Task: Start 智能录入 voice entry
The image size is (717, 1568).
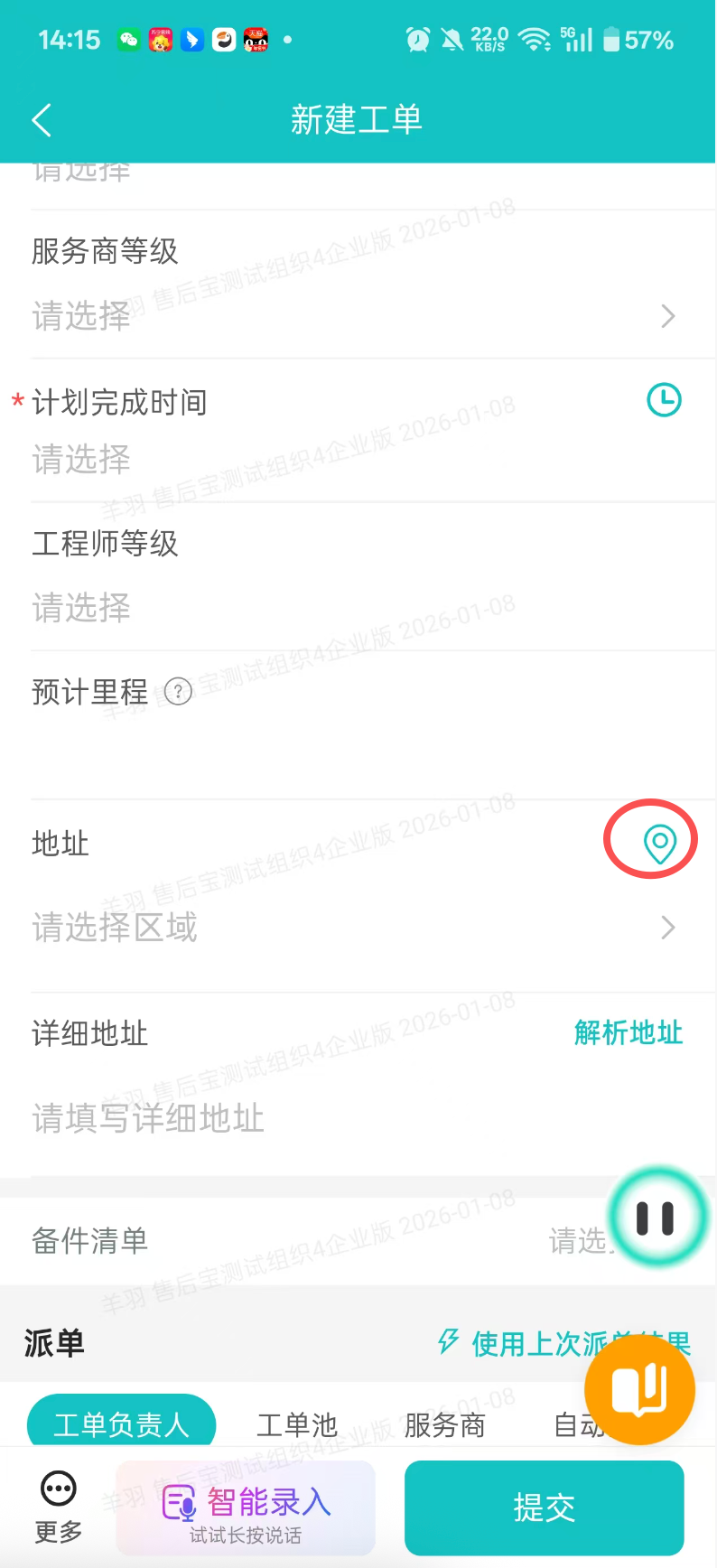Action: click(x=246, y=1507)
